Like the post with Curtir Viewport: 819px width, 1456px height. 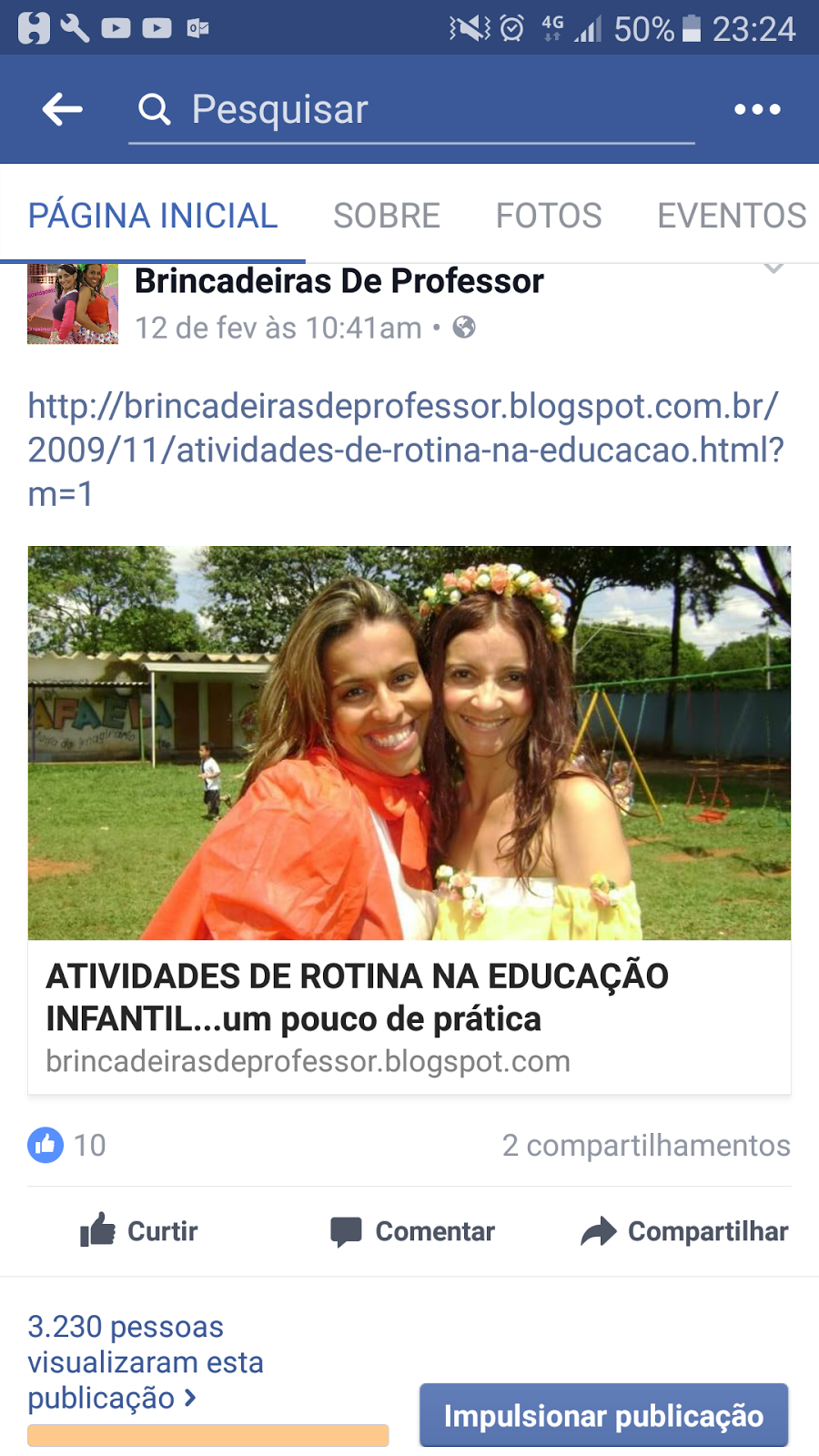138,1231
